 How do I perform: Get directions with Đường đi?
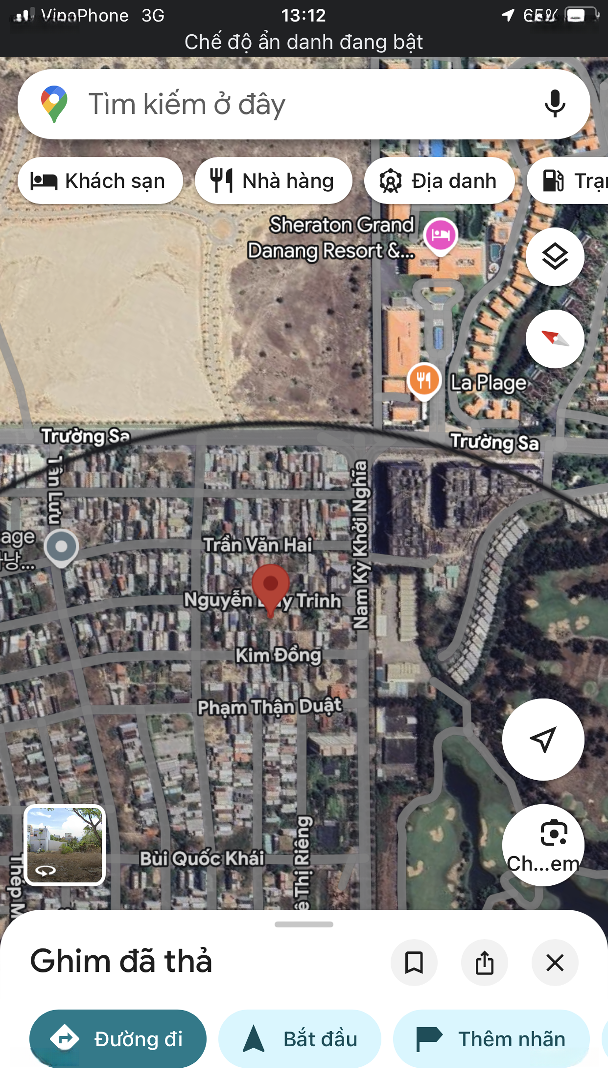coord(118,1039)
